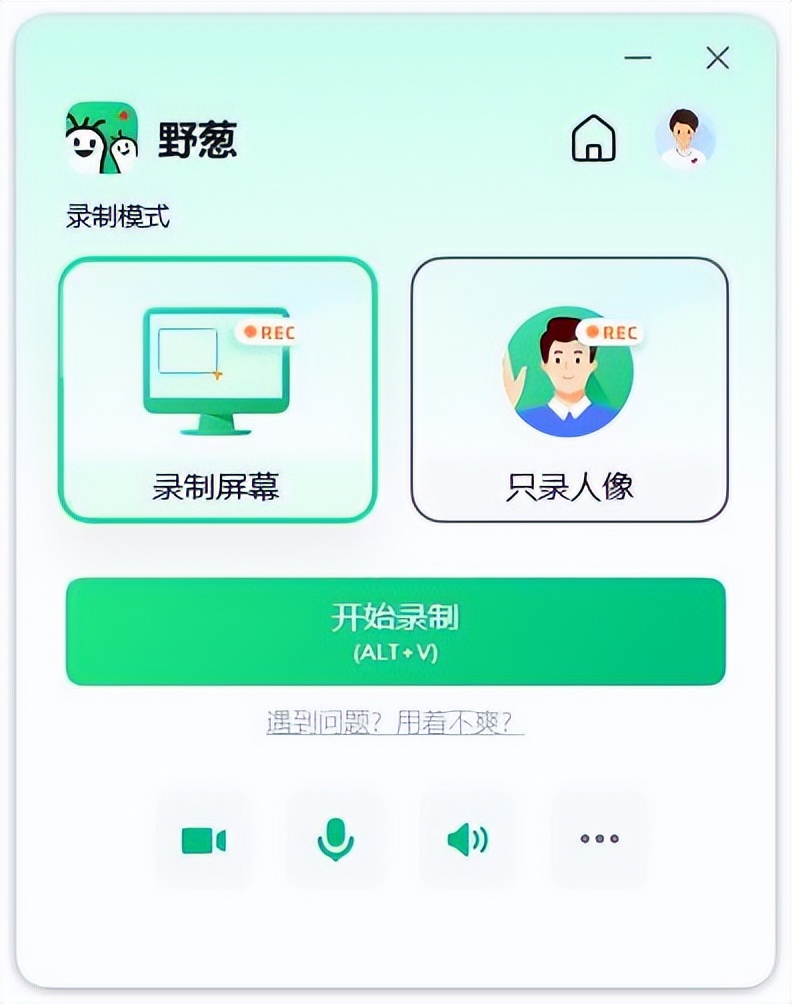Open the 遇到问题？用着不爽？ feedback link
This screenshot has width=792, height=1004.
click(x=396, y=722)
